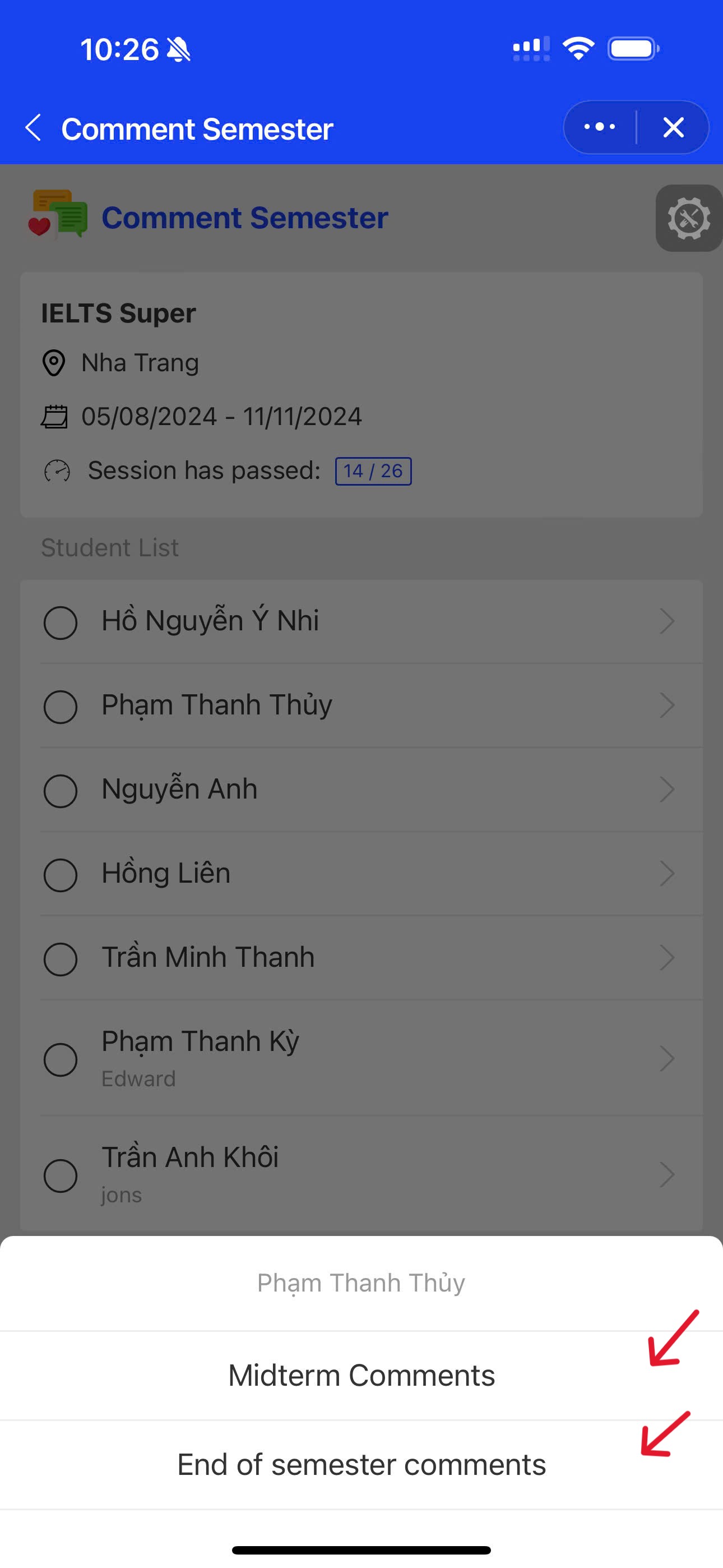This screenshot has height=1568, width=723.
Task: Open student Phạm Thanh Kỳ Edward
Action: point(361,1058)
